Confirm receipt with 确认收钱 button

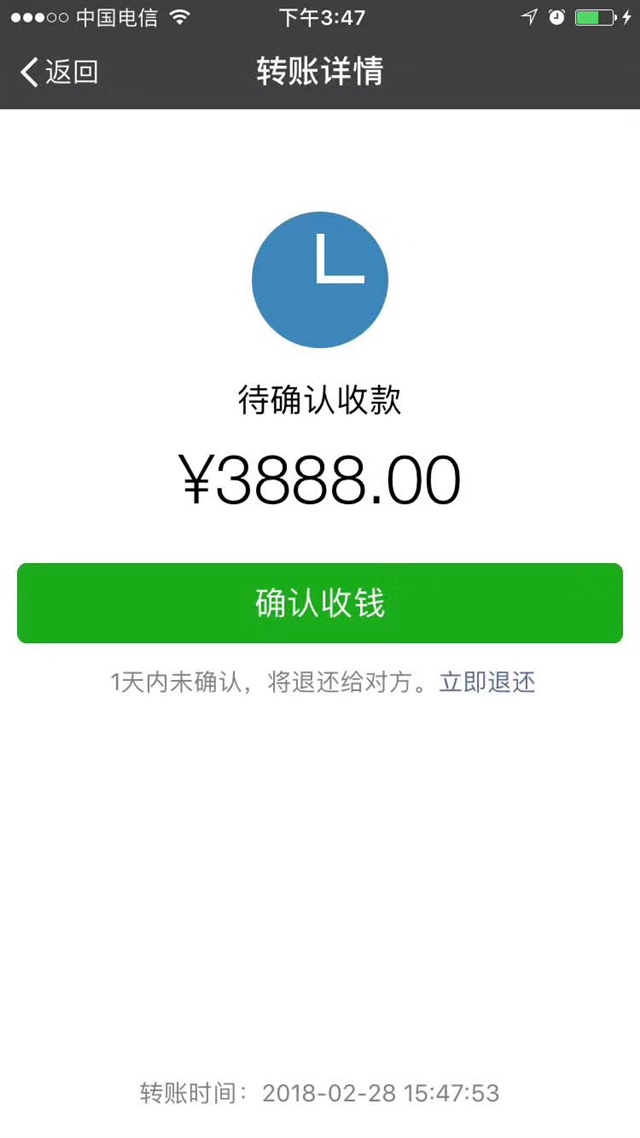(x=320, y=603)
